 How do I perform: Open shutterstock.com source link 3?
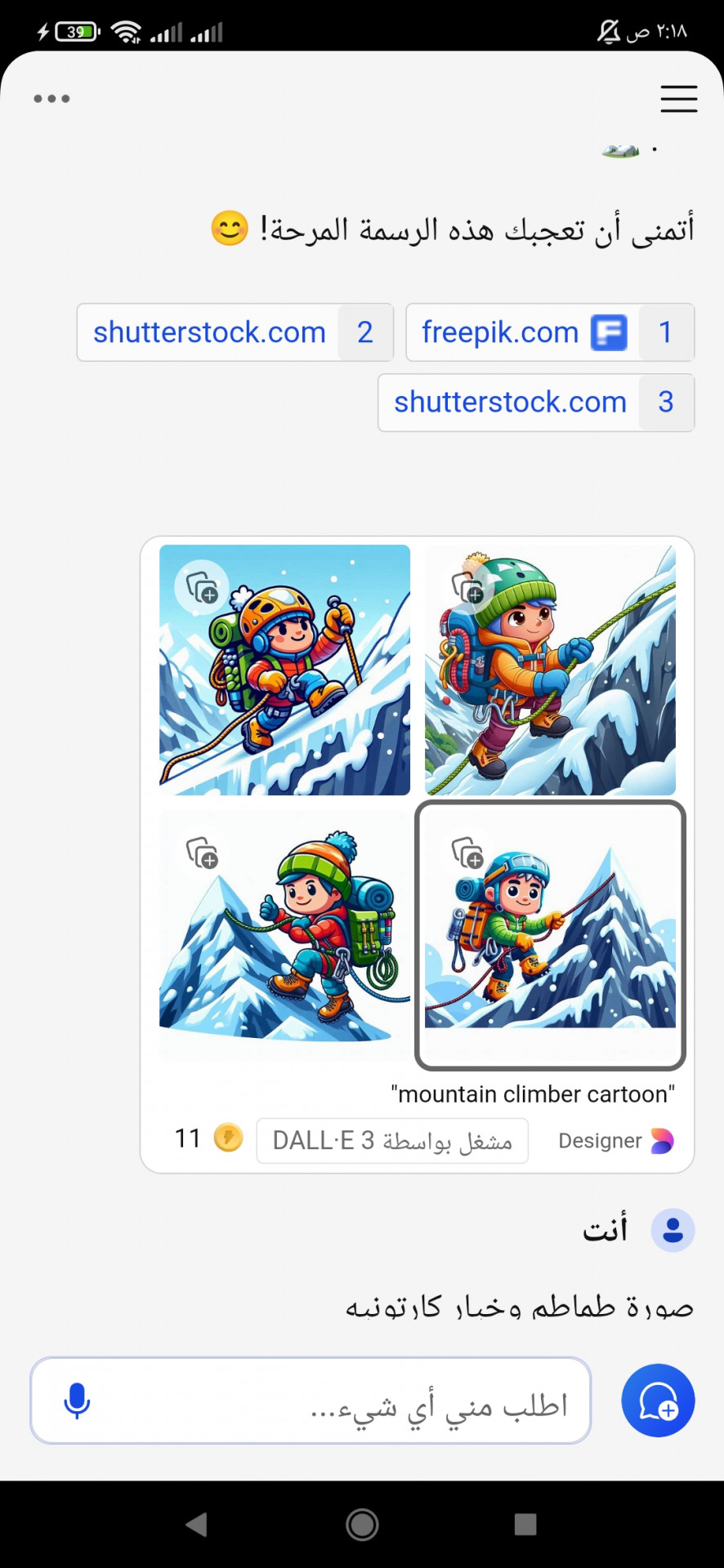tap(536, 403)
